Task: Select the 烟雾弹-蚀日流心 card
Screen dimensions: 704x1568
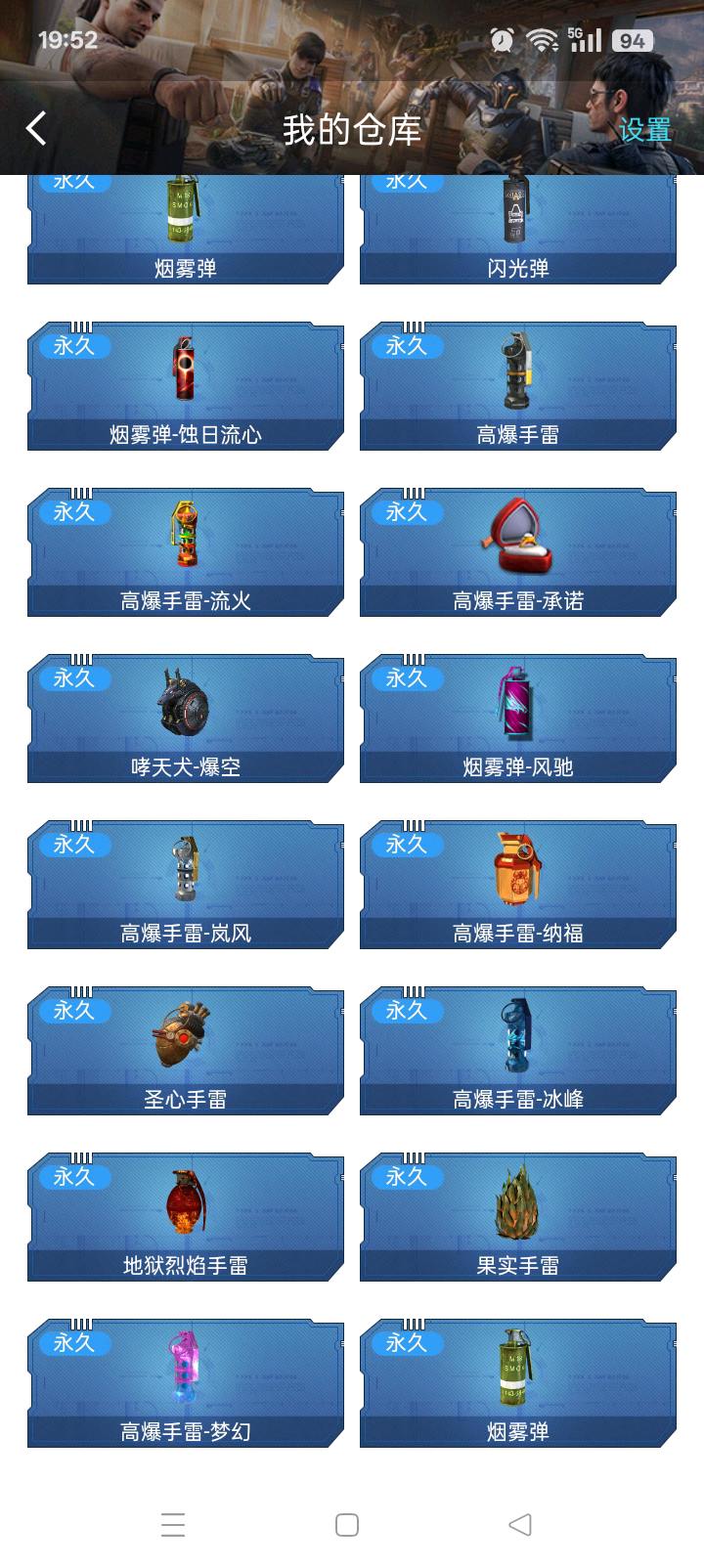Action: point(185,387)
